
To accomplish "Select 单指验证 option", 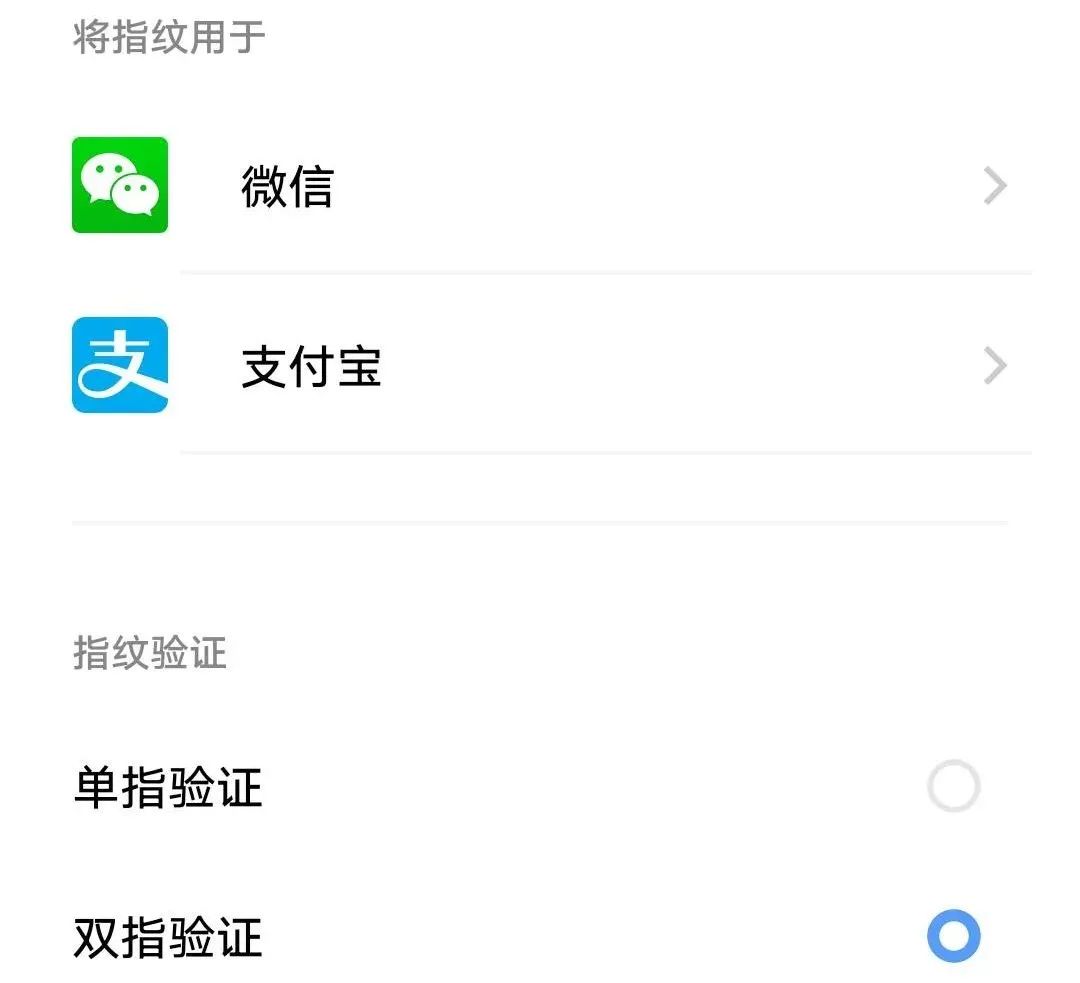I will click(952, 787).
